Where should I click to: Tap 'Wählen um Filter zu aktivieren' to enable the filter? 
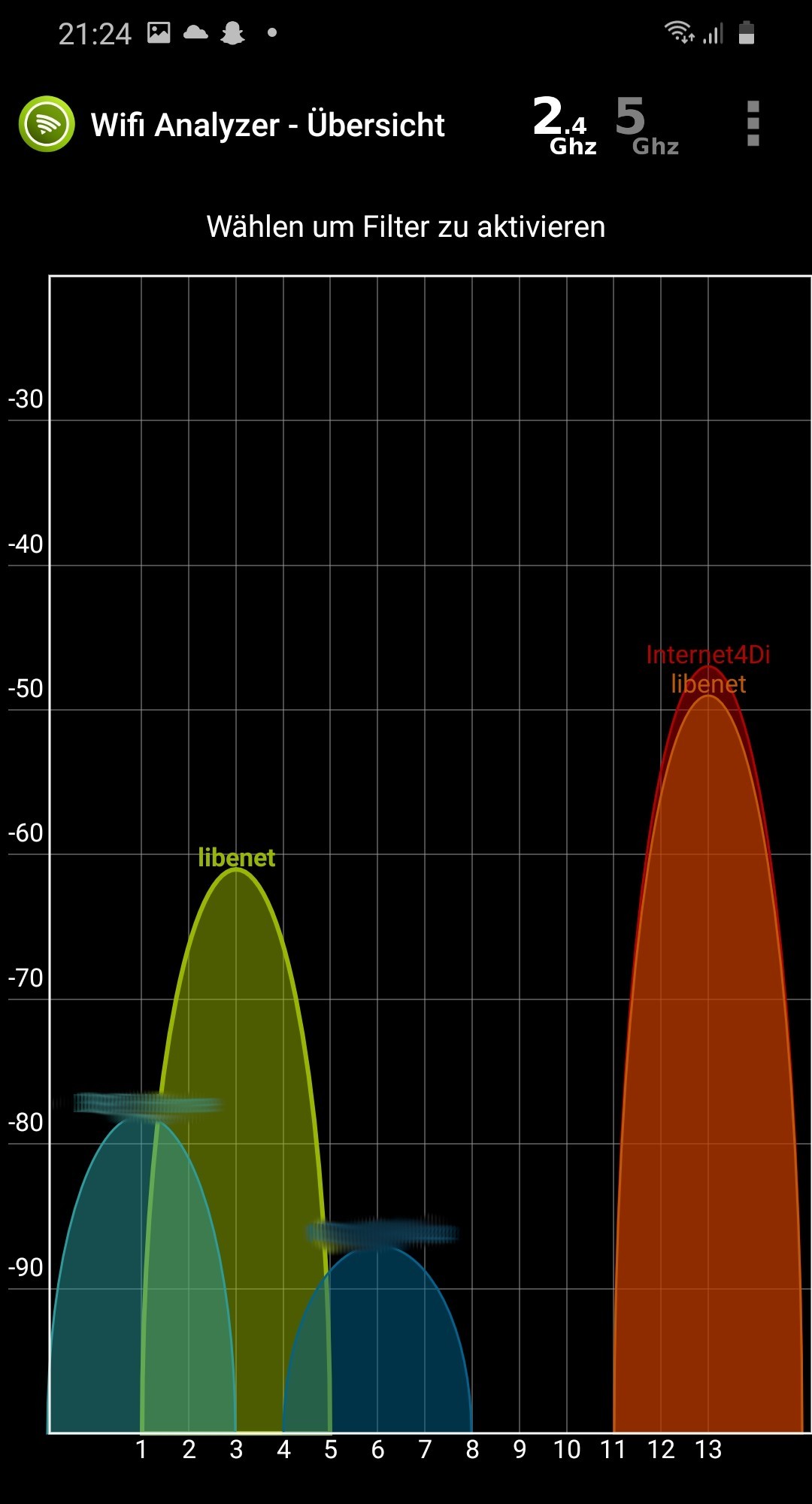pyautogui.click(x=406, y=226)
